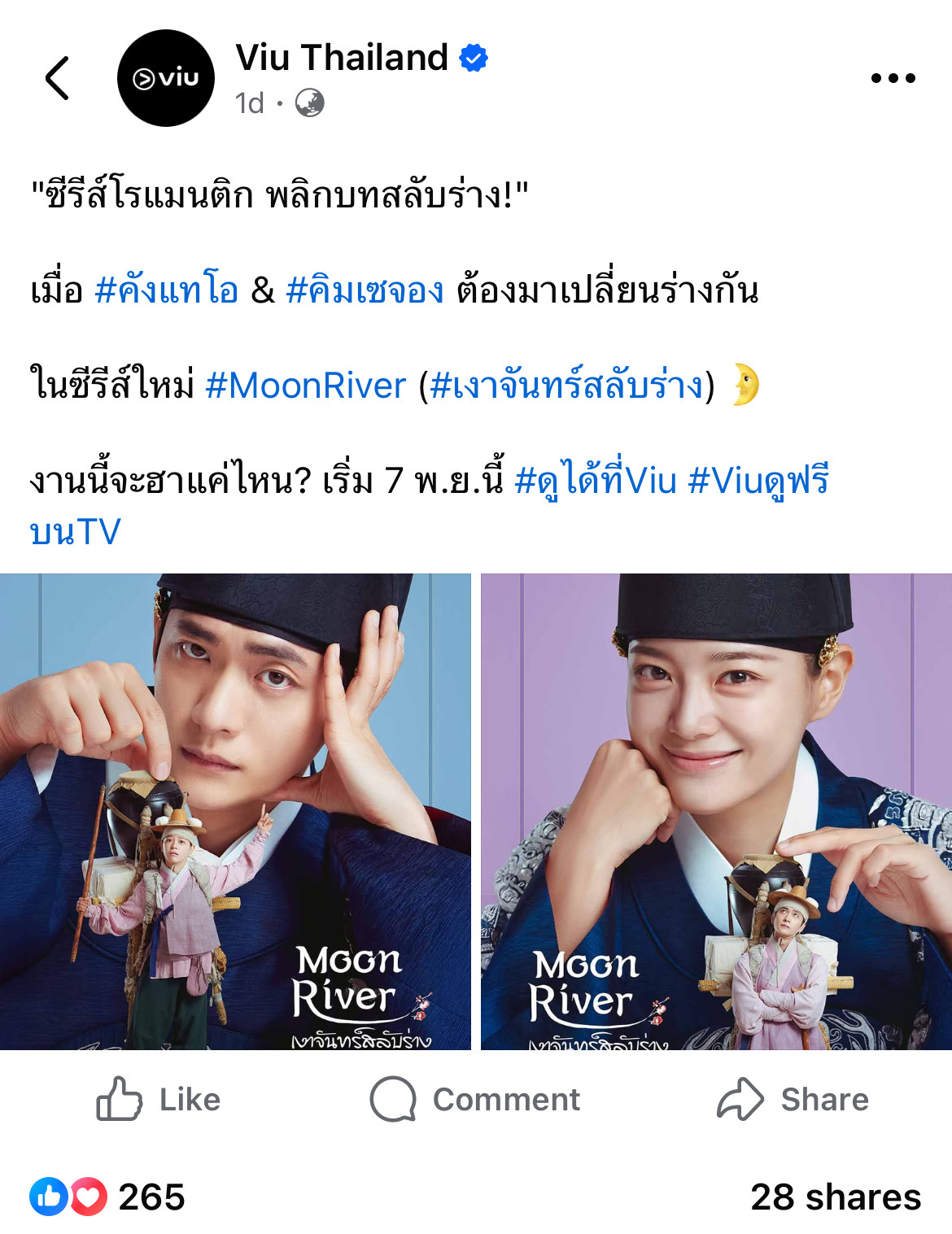952x1234 pixels.
Task: Open hashtag #ดูได้ที่Viu
Action: pyautogui.click(x=596, y=481)
